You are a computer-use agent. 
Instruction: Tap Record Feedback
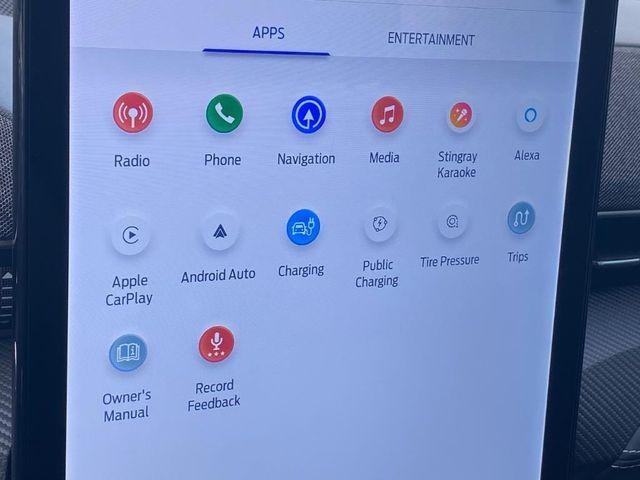tap(216, 344)
